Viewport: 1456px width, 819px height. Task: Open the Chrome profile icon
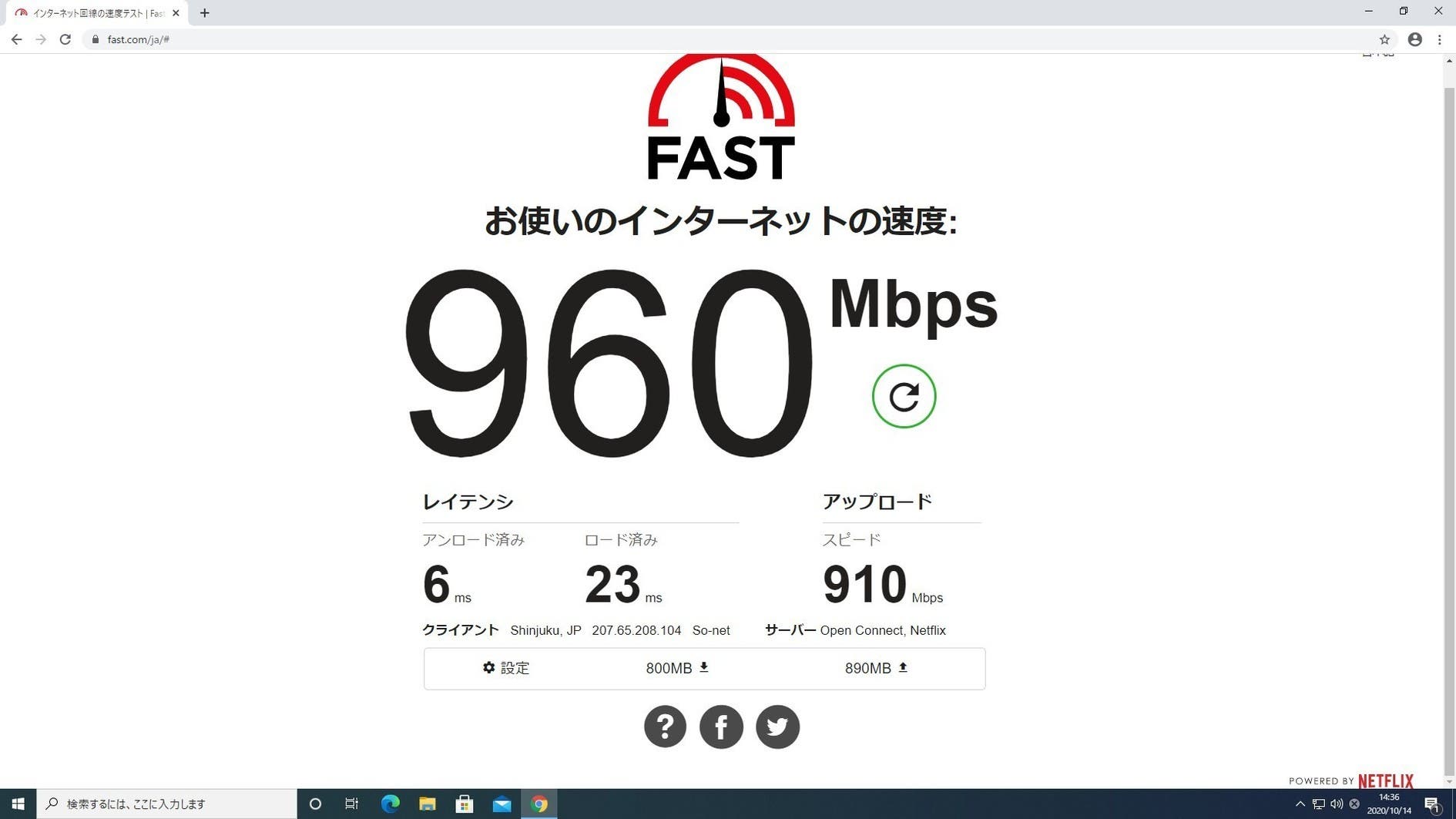[x=1414, y=39]
